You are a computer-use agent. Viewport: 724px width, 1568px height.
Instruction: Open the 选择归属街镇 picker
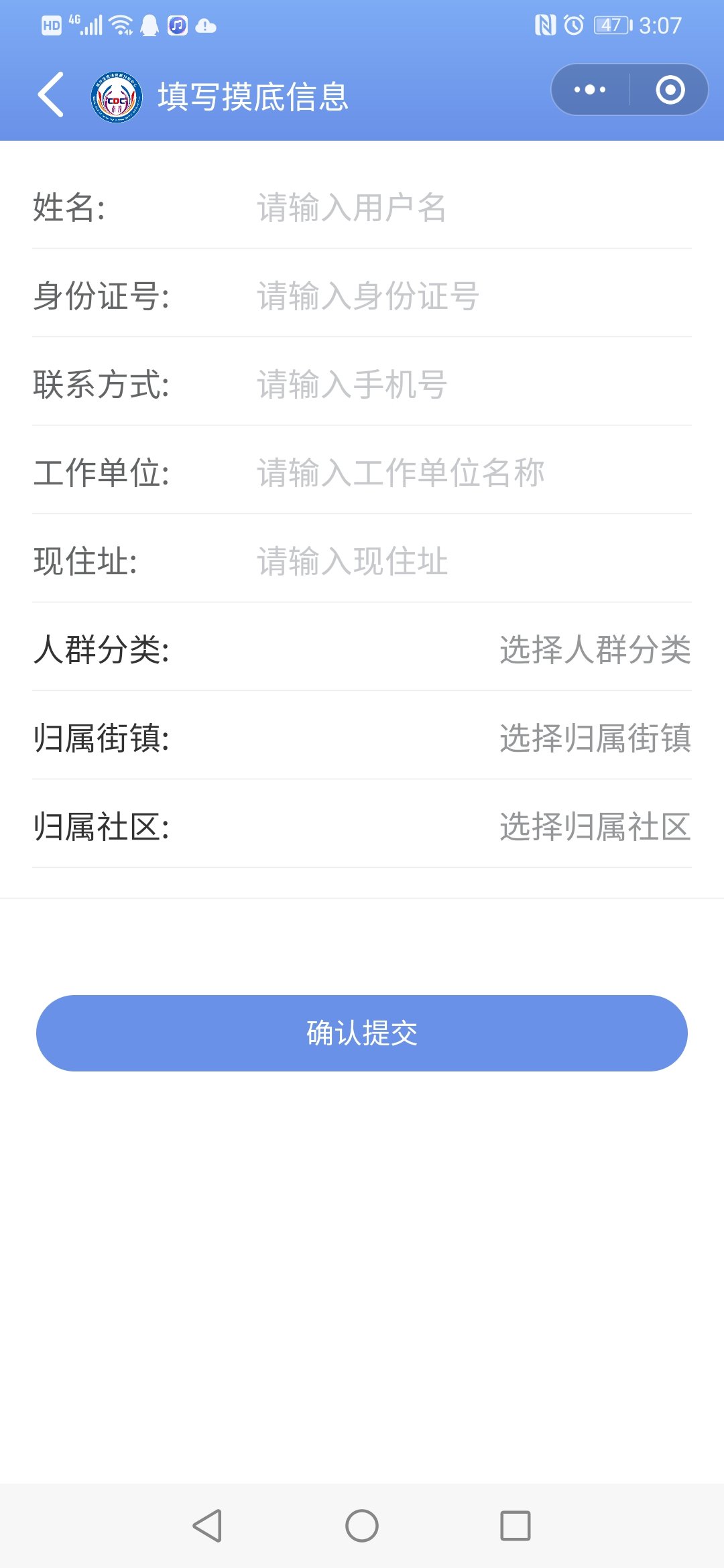(595, 738)
